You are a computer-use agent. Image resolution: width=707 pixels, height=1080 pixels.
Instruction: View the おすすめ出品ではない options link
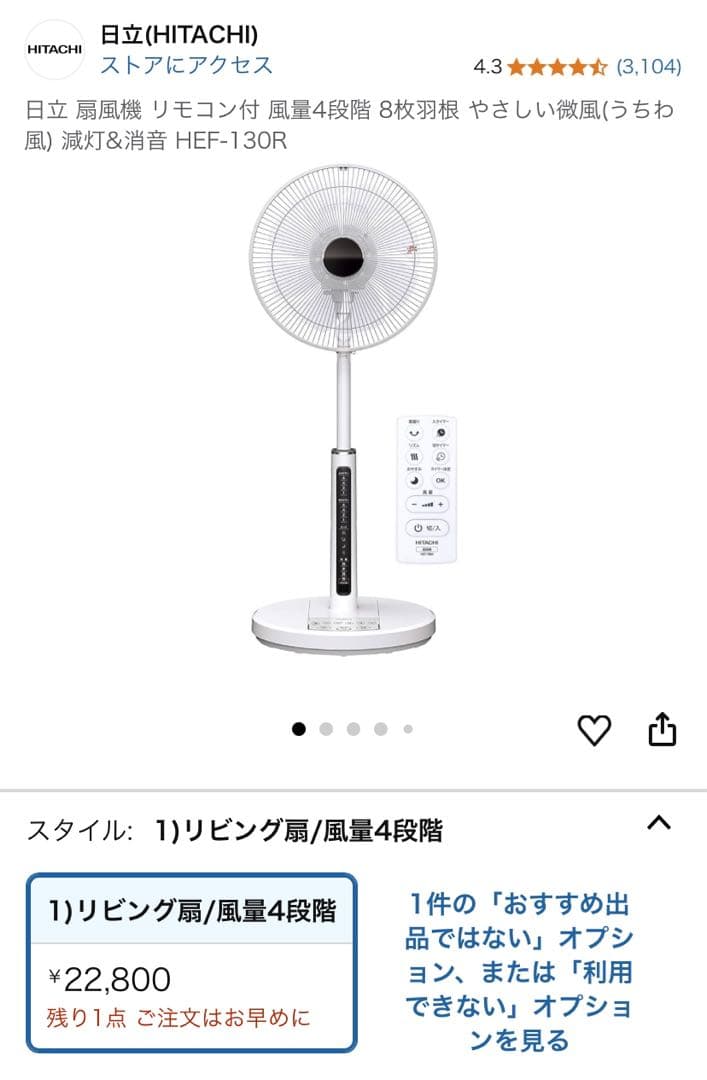click(x=519, y=972)
